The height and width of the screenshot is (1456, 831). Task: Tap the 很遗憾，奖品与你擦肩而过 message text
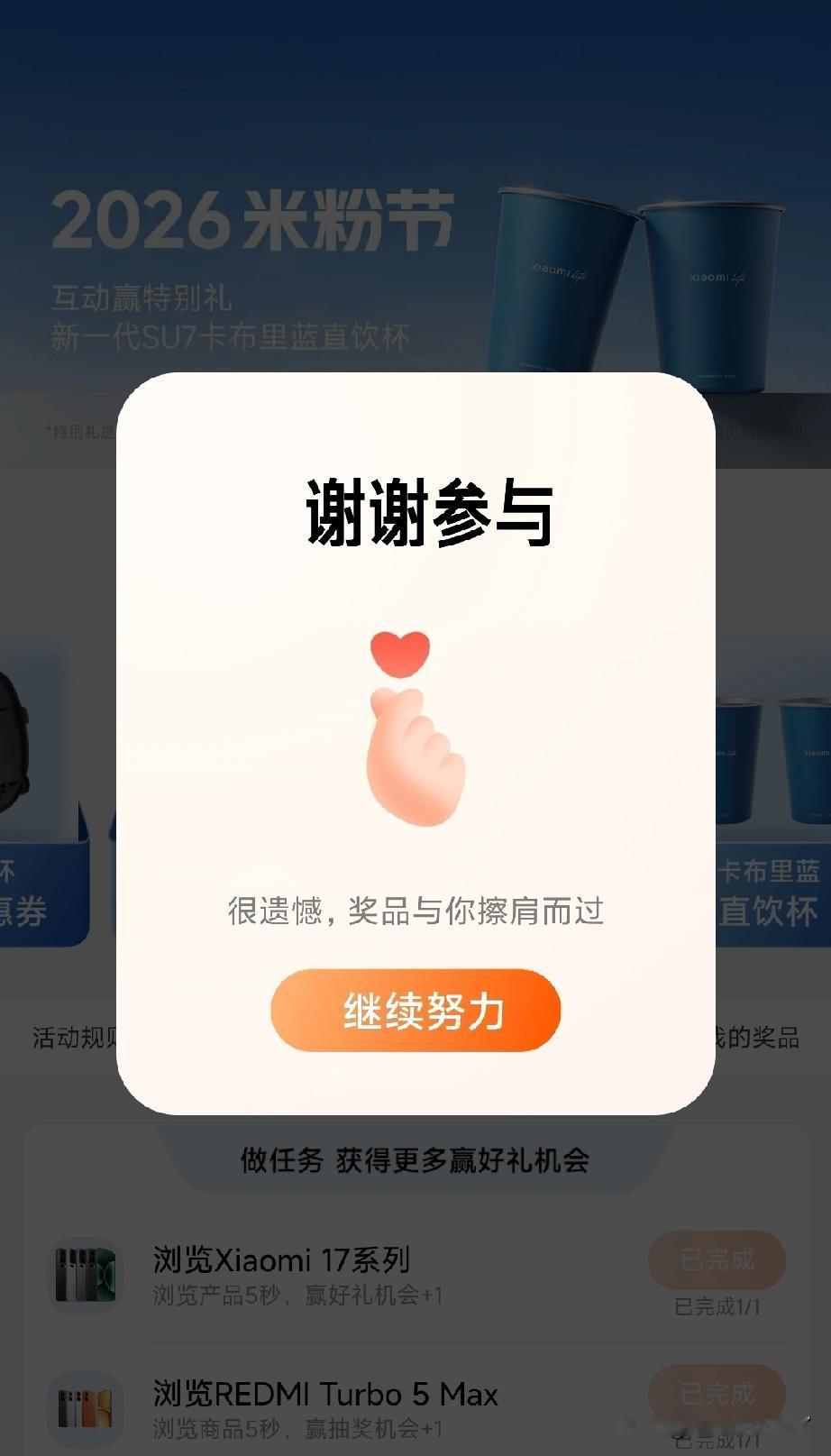415,911
